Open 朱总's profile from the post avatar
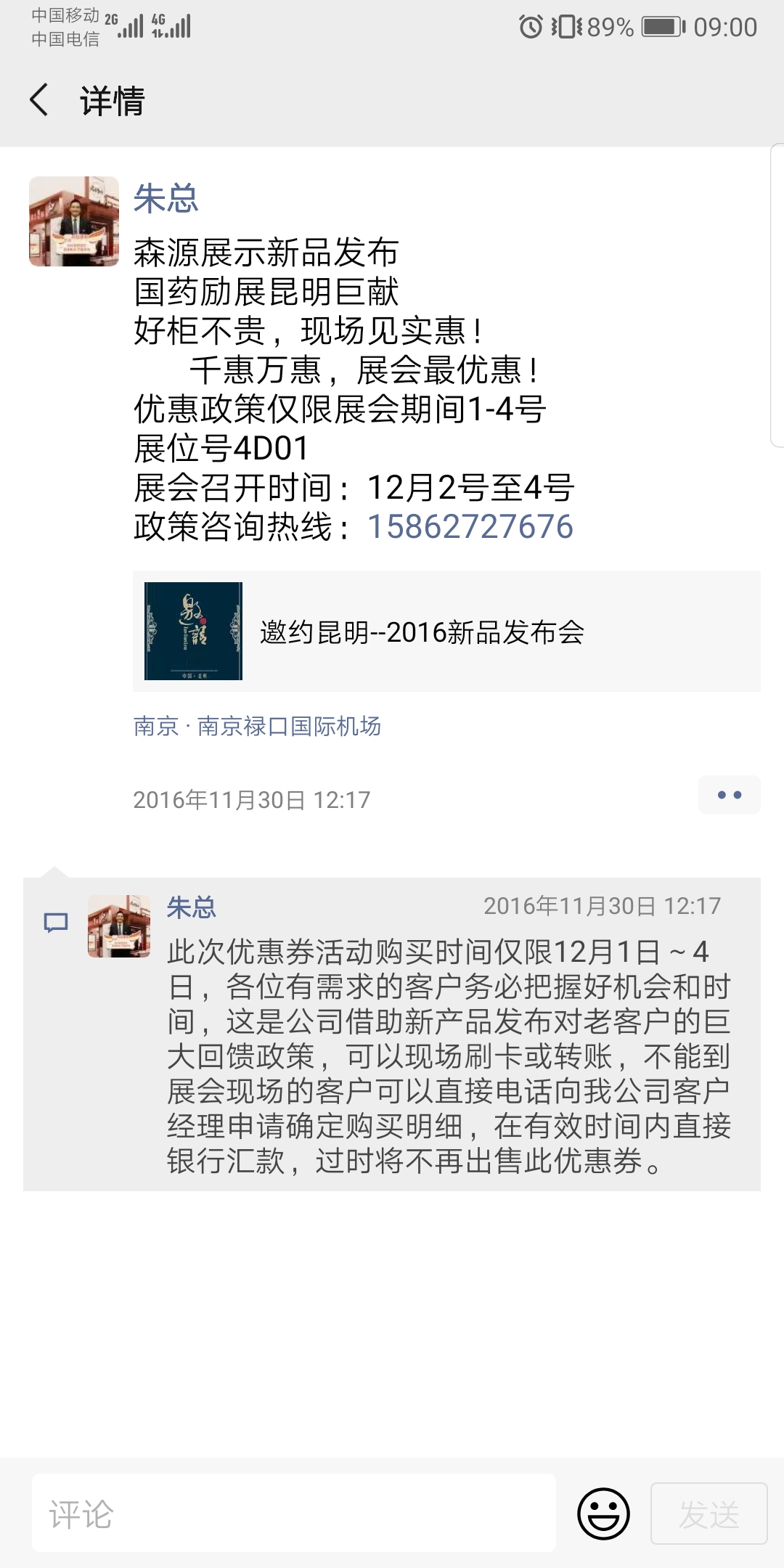The width and height of the screenshot is (784, 1568). (74, 221)
